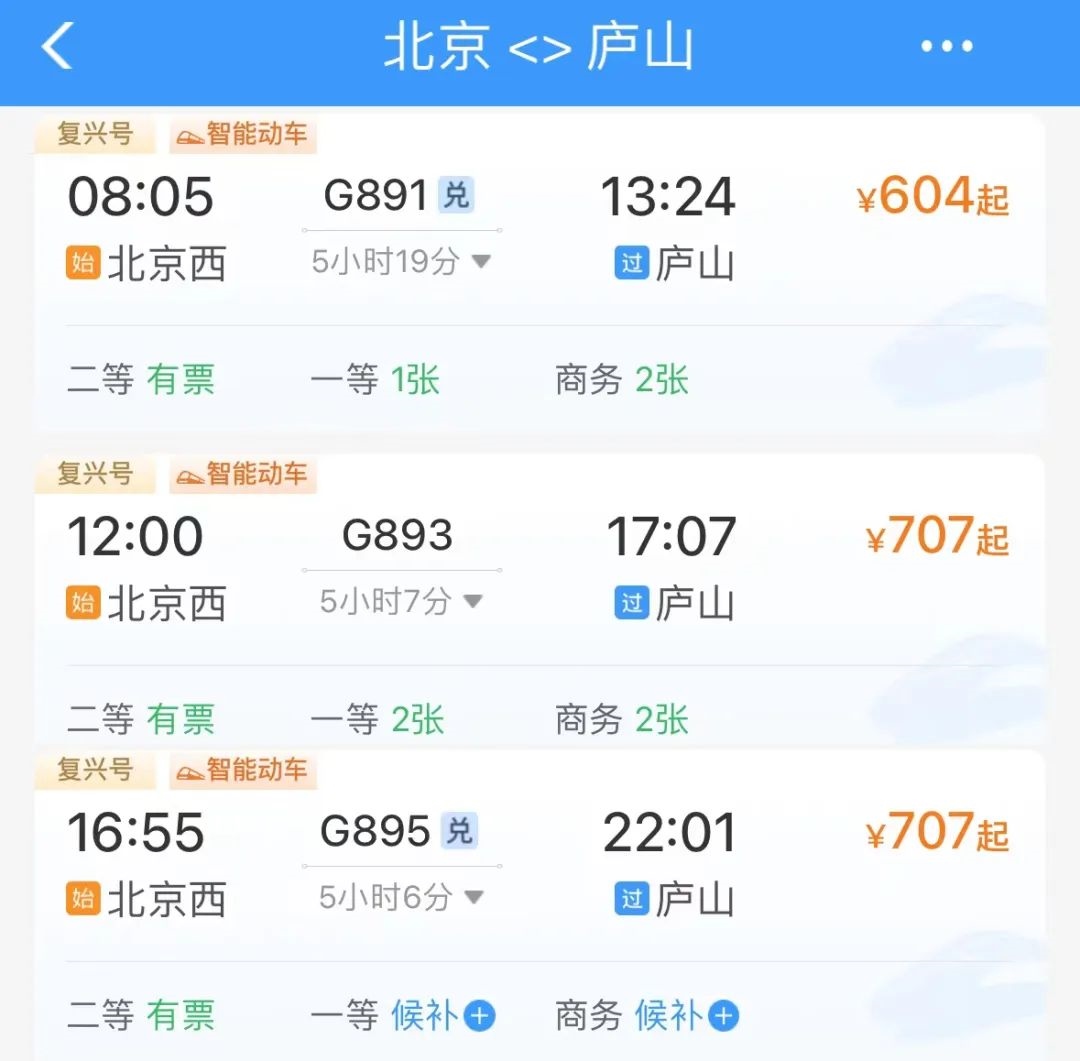The image size is (1080, 1061).
Task: Join G895 一等 候补 waitlist
Action: [x=442, y=1016]
